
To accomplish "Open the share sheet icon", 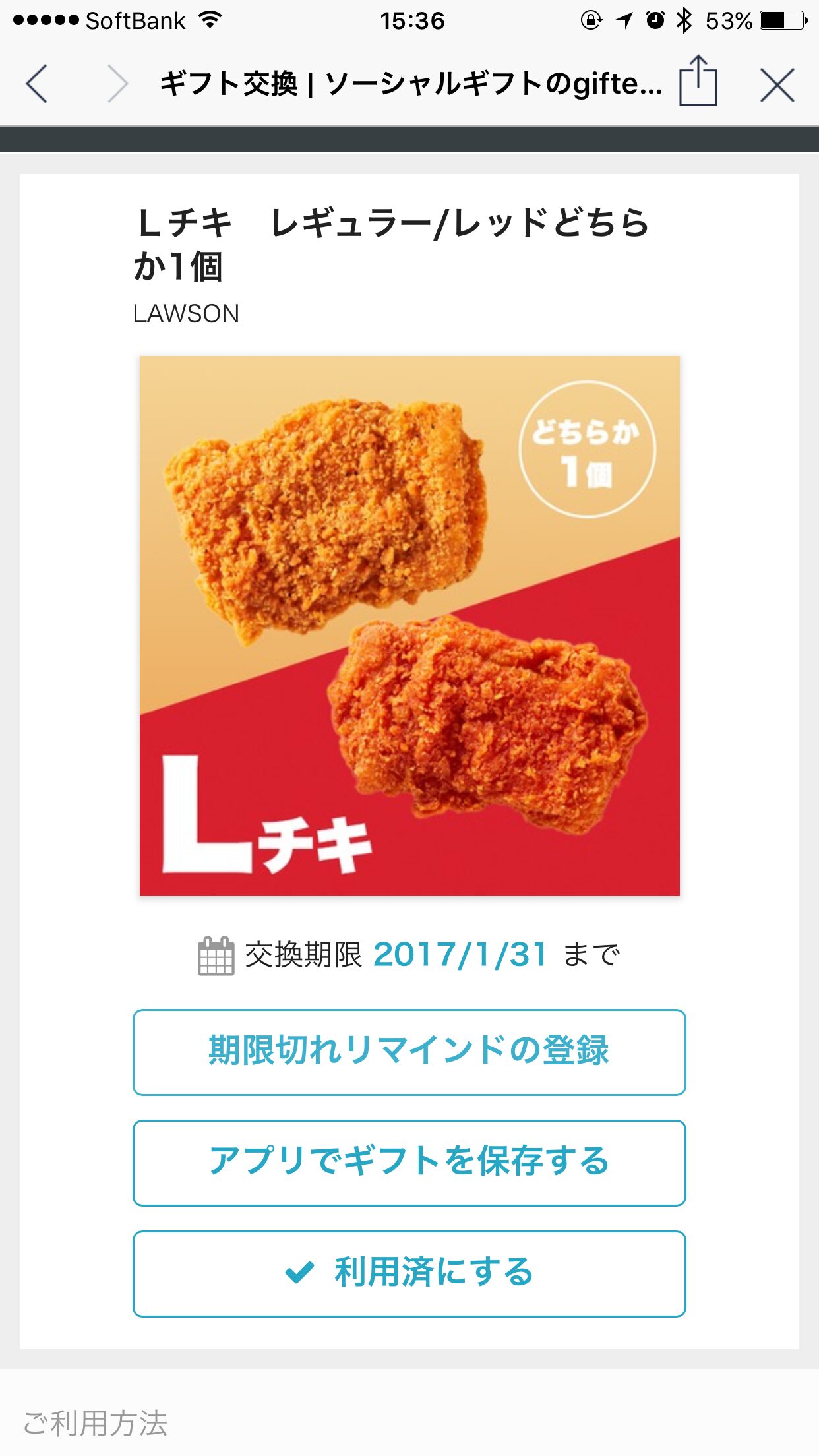I will coord(698,80).
